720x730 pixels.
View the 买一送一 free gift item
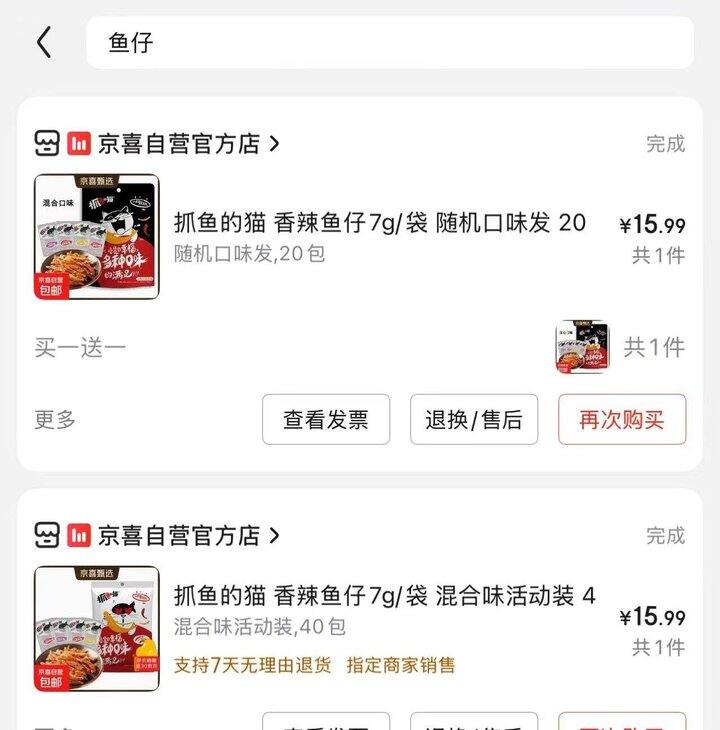582,347
